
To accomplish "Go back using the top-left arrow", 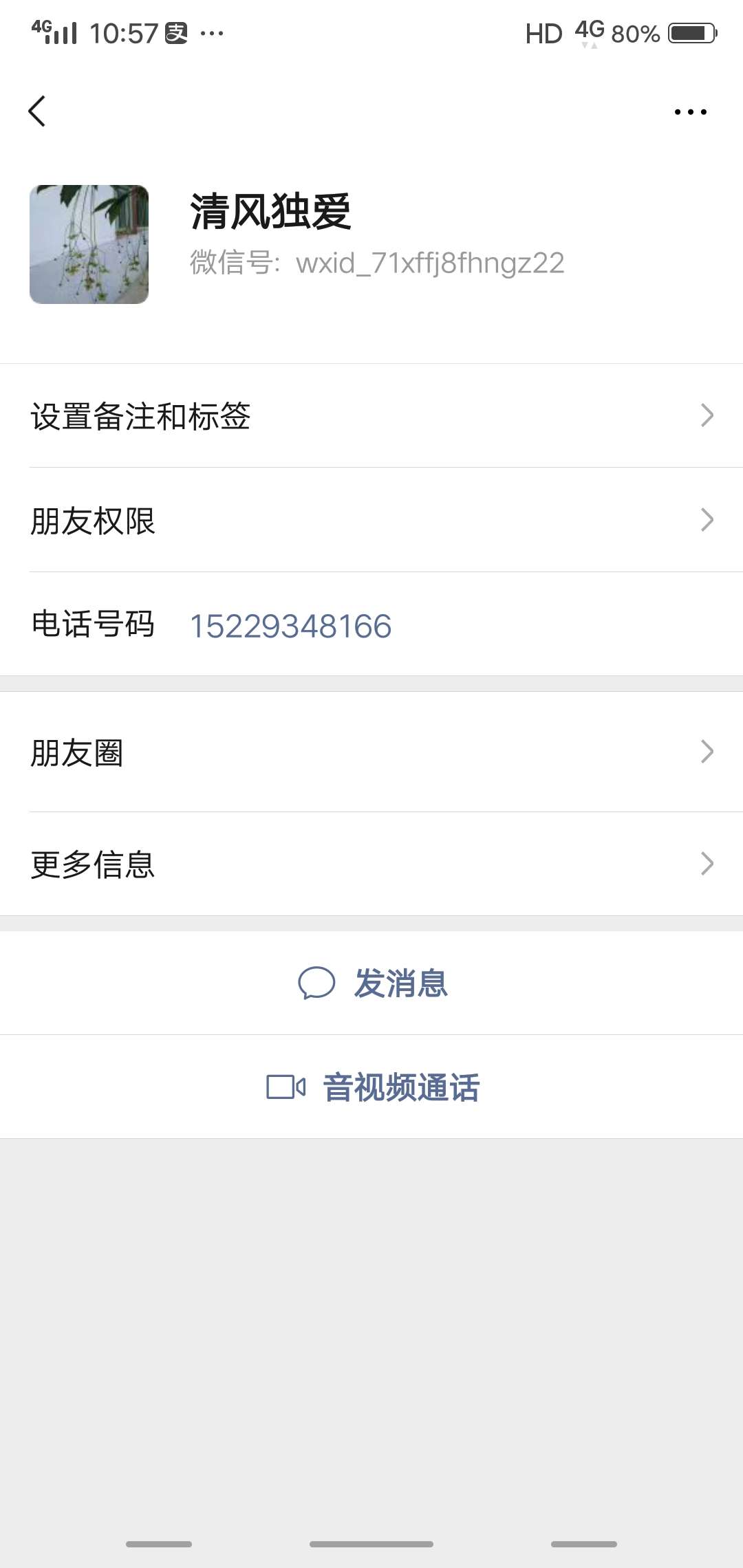I will pyautogui.click(x=37, y=111).
